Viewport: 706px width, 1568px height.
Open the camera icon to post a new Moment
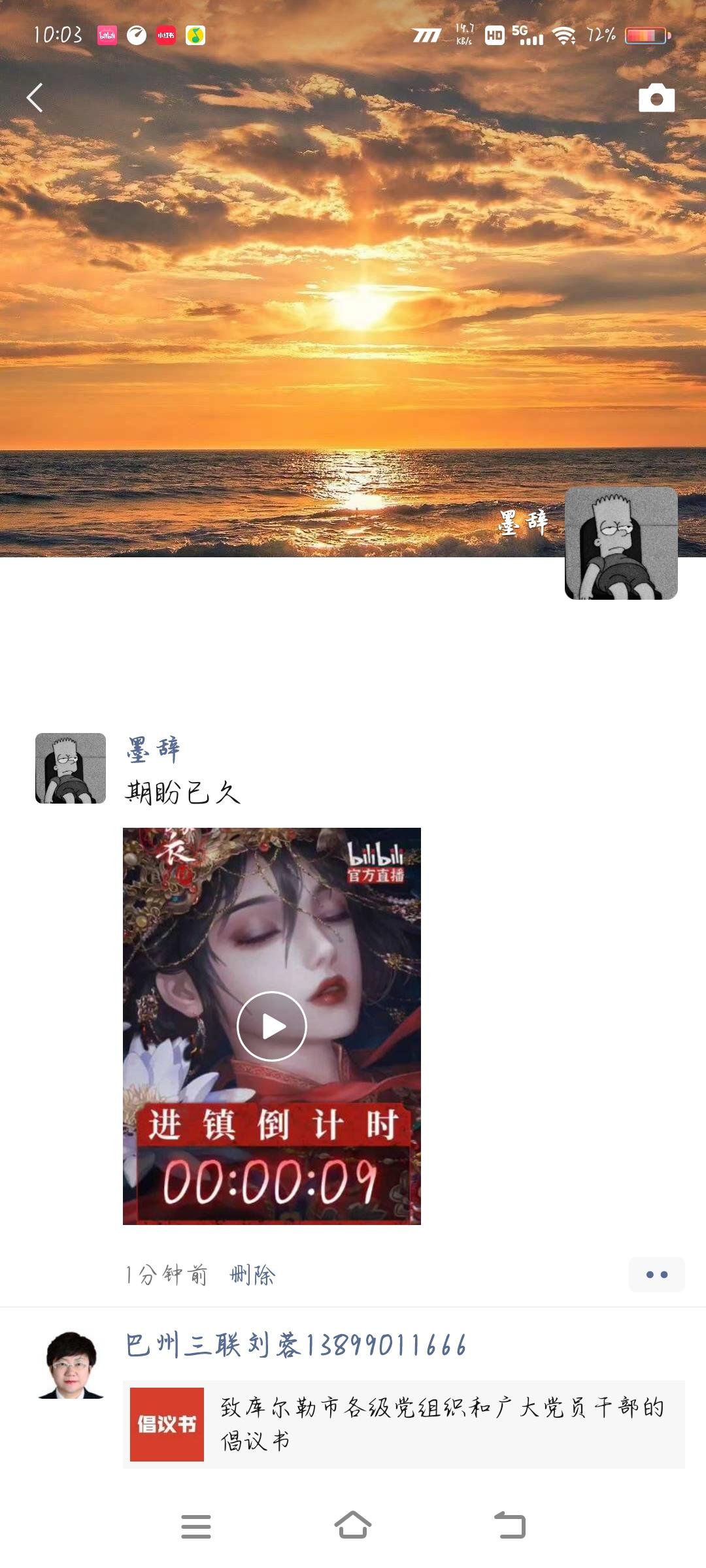point(658,98)
